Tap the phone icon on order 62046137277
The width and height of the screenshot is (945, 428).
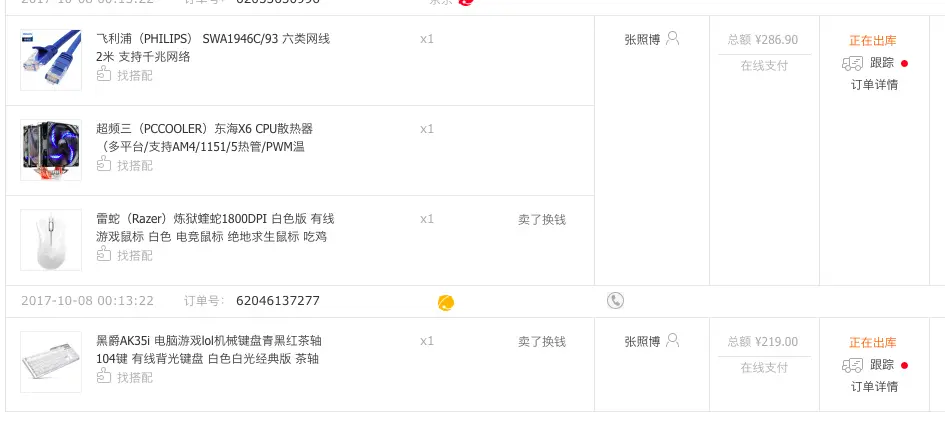615,300
